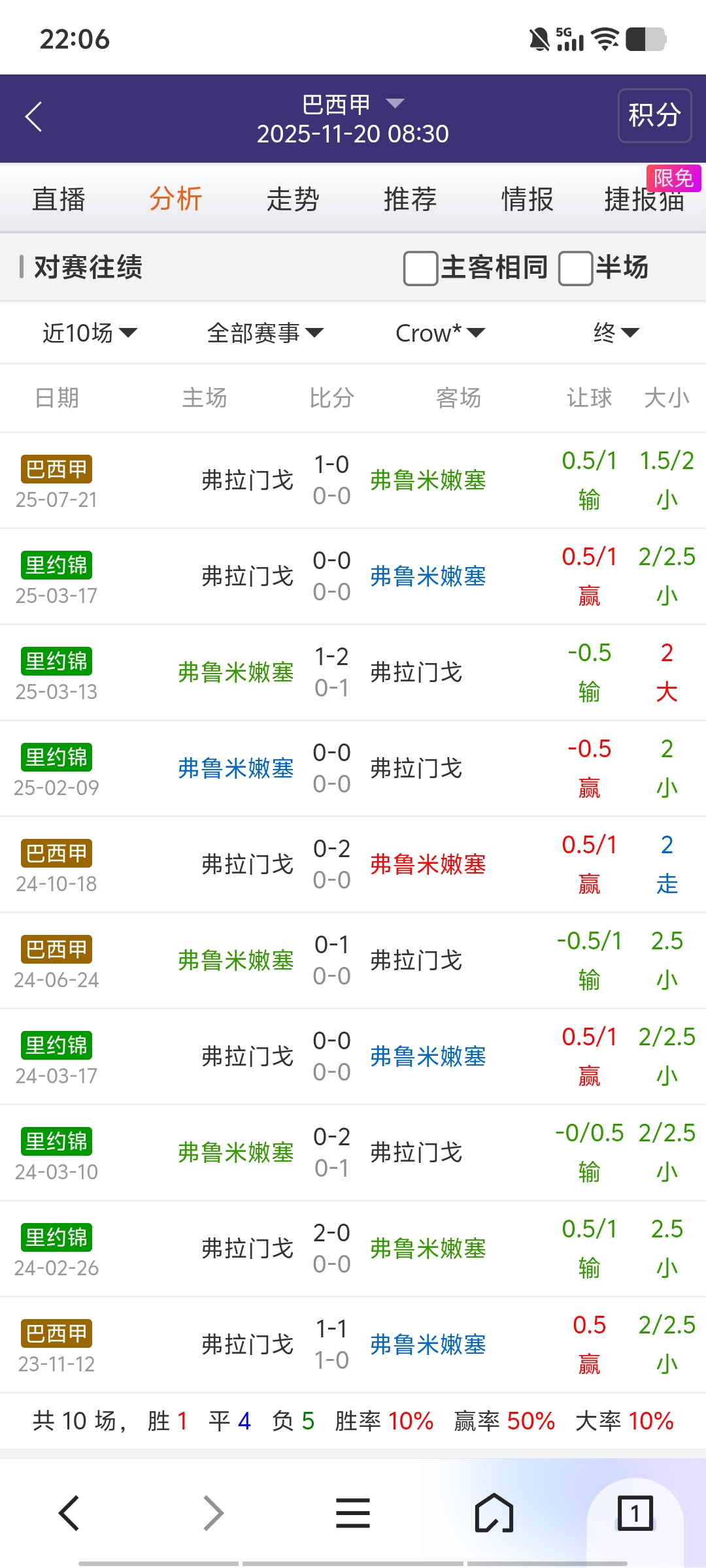Open the 积分 standings button
Screen dimensions: 706x1568
click(x=654, y=116)
